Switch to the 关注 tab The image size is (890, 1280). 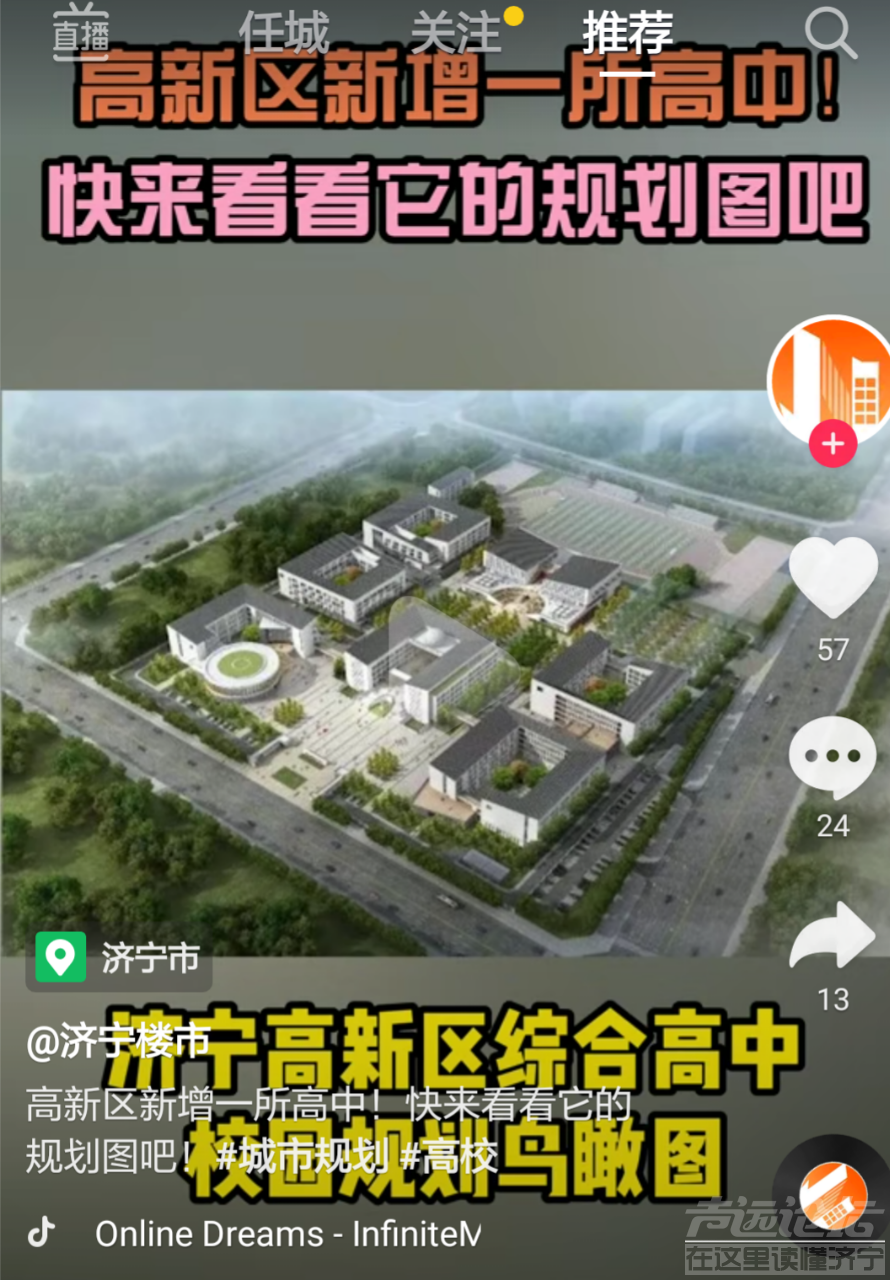pyautogui.click(x=455, y=33)
